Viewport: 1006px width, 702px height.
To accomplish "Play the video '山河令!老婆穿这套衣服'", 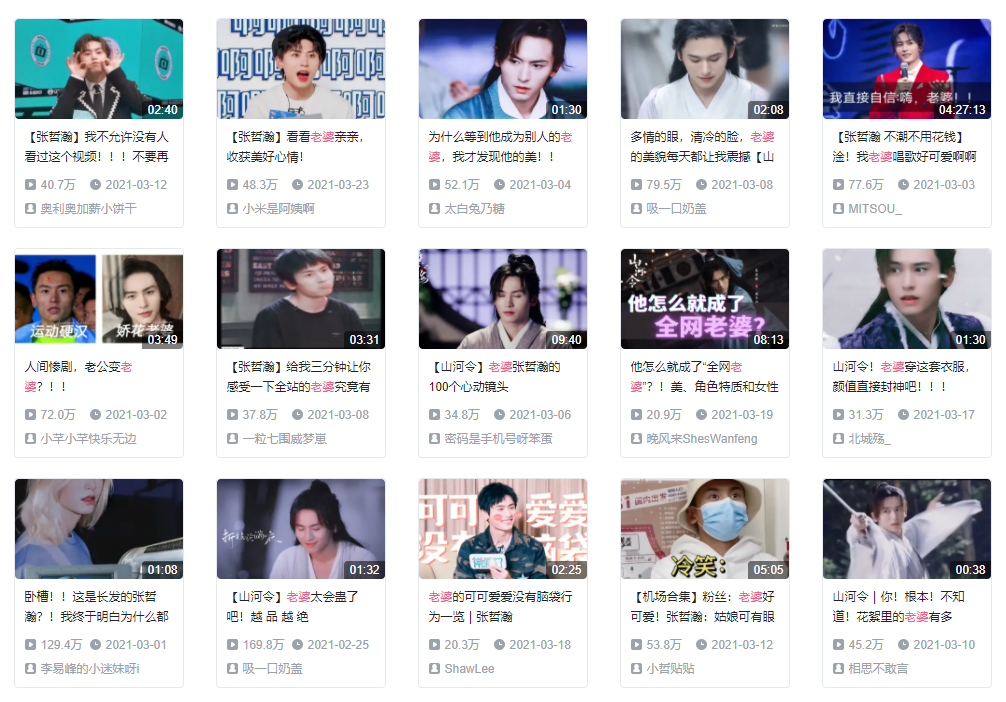I will tap(906, 298).
